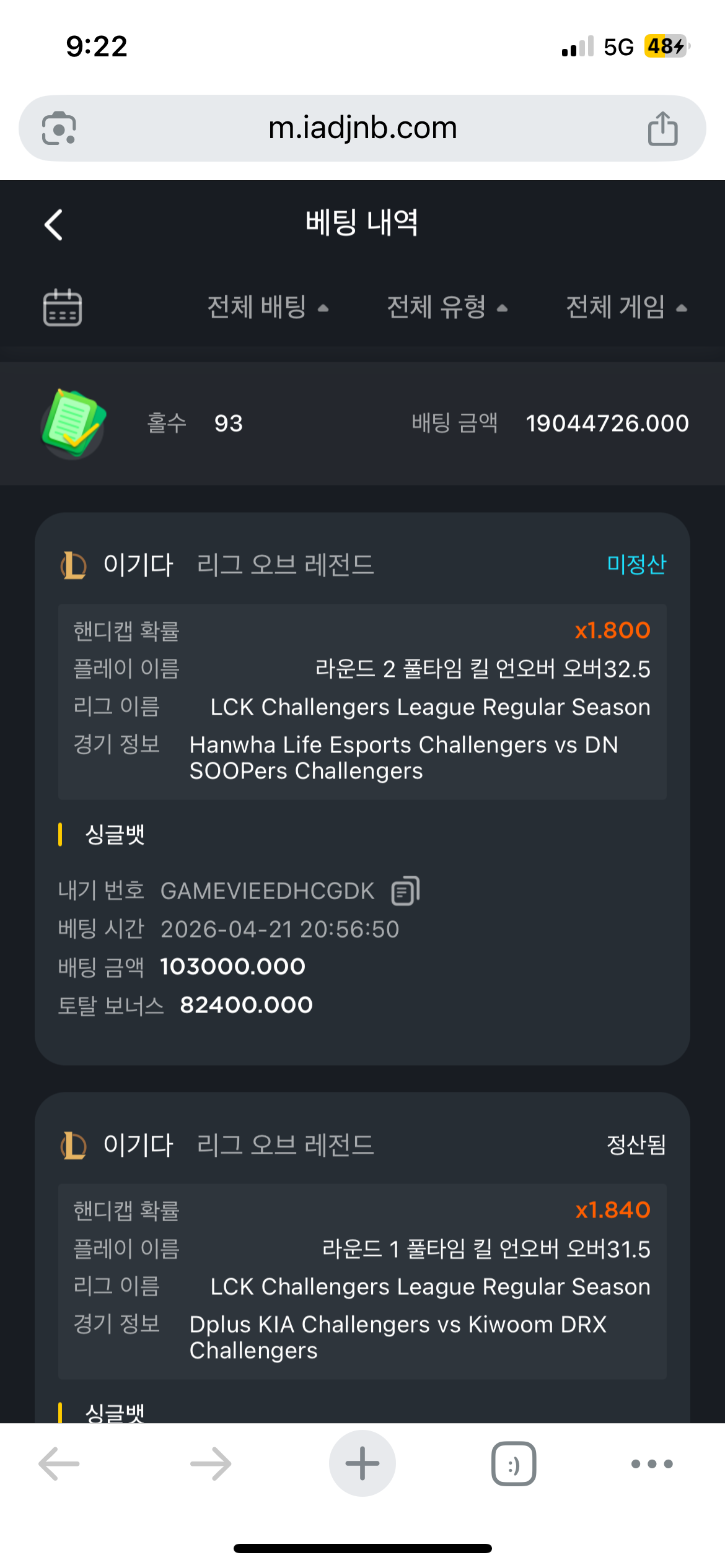Expand the 전체 게임 dropdown

pyautogui.click(x=626, y=307)
